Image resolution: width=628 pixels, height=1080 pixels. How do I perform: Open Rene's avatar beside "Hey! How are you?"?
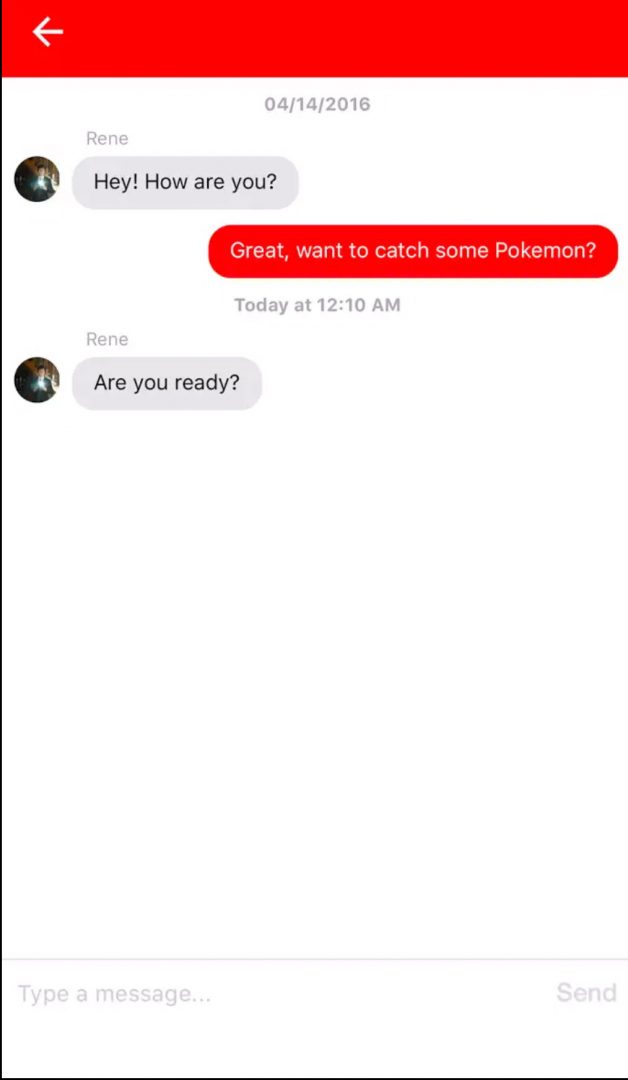click(x=37, y=180)
